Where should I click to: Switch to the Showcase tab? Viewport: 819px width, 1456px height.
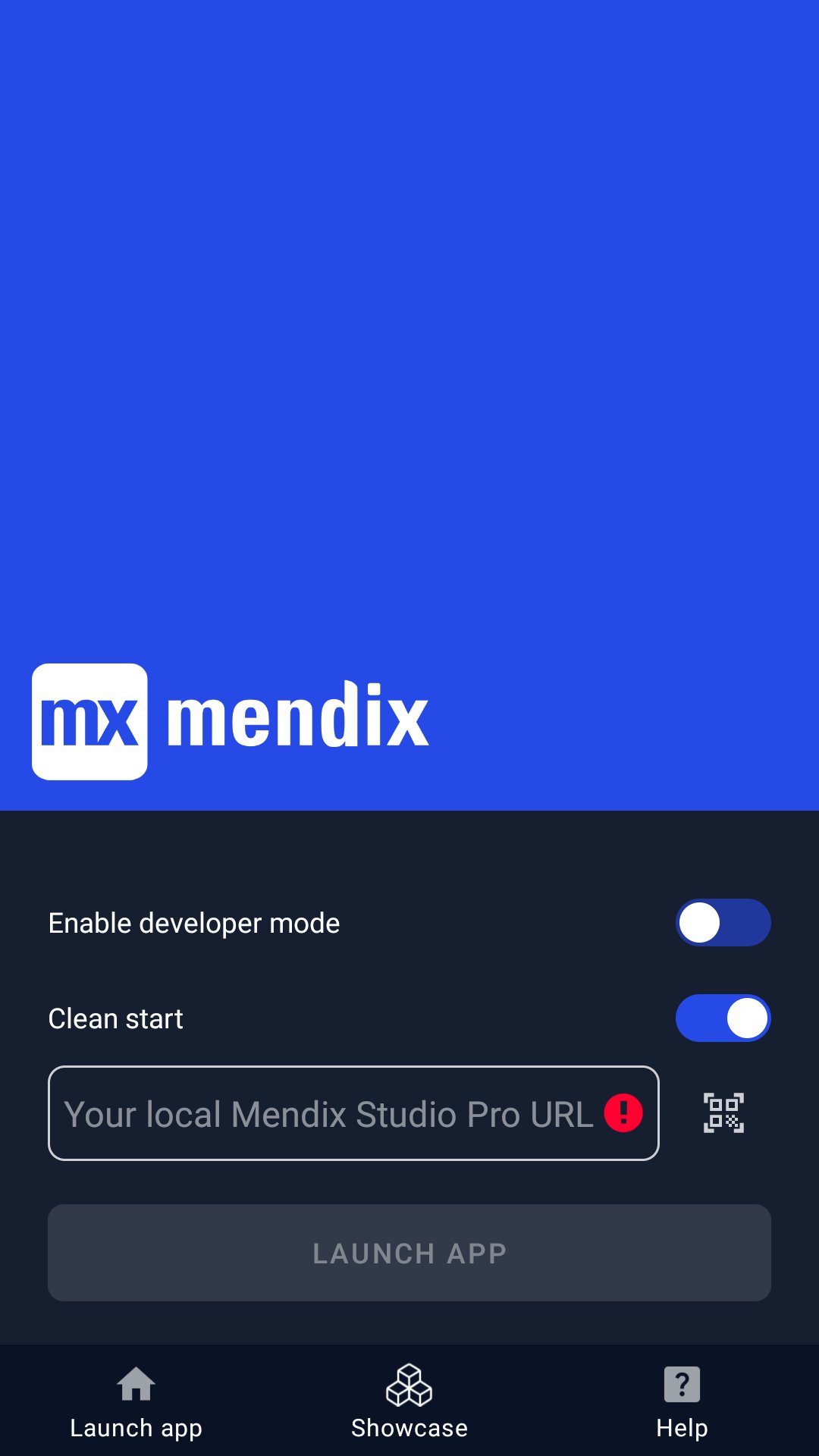[x=409, y=1401]
